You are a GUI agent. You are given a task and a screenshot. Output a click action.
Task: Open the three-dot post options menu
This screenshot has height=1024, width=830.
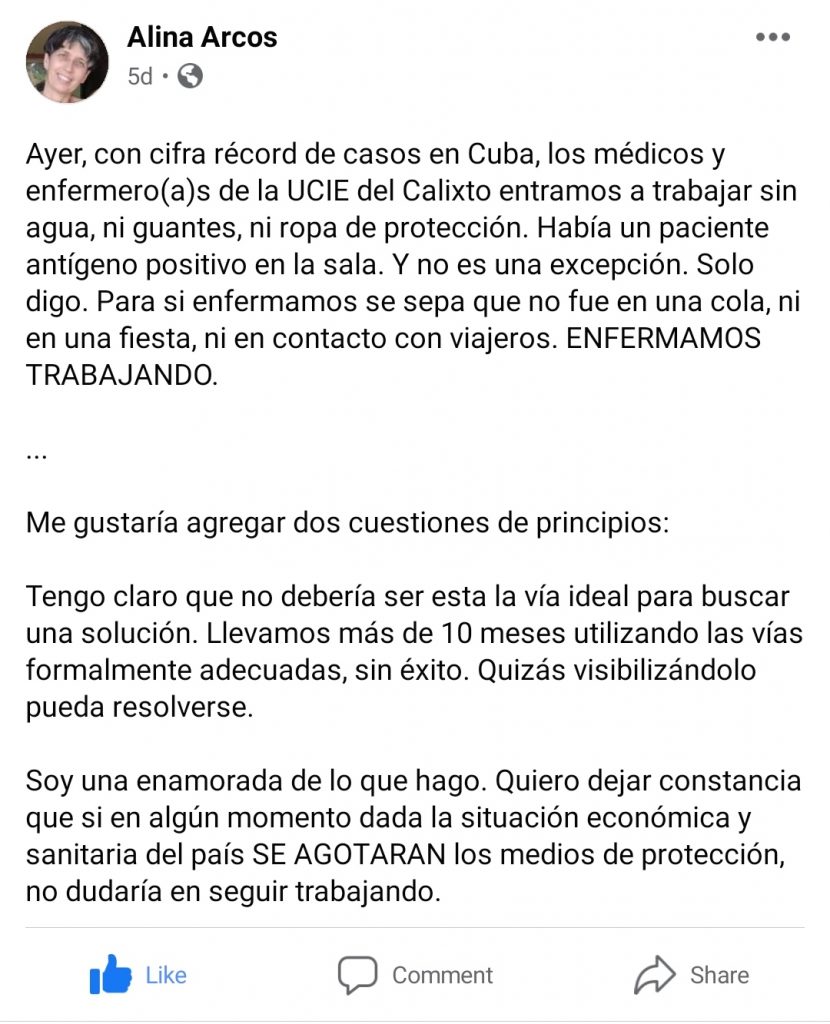(x=772, y=38)
